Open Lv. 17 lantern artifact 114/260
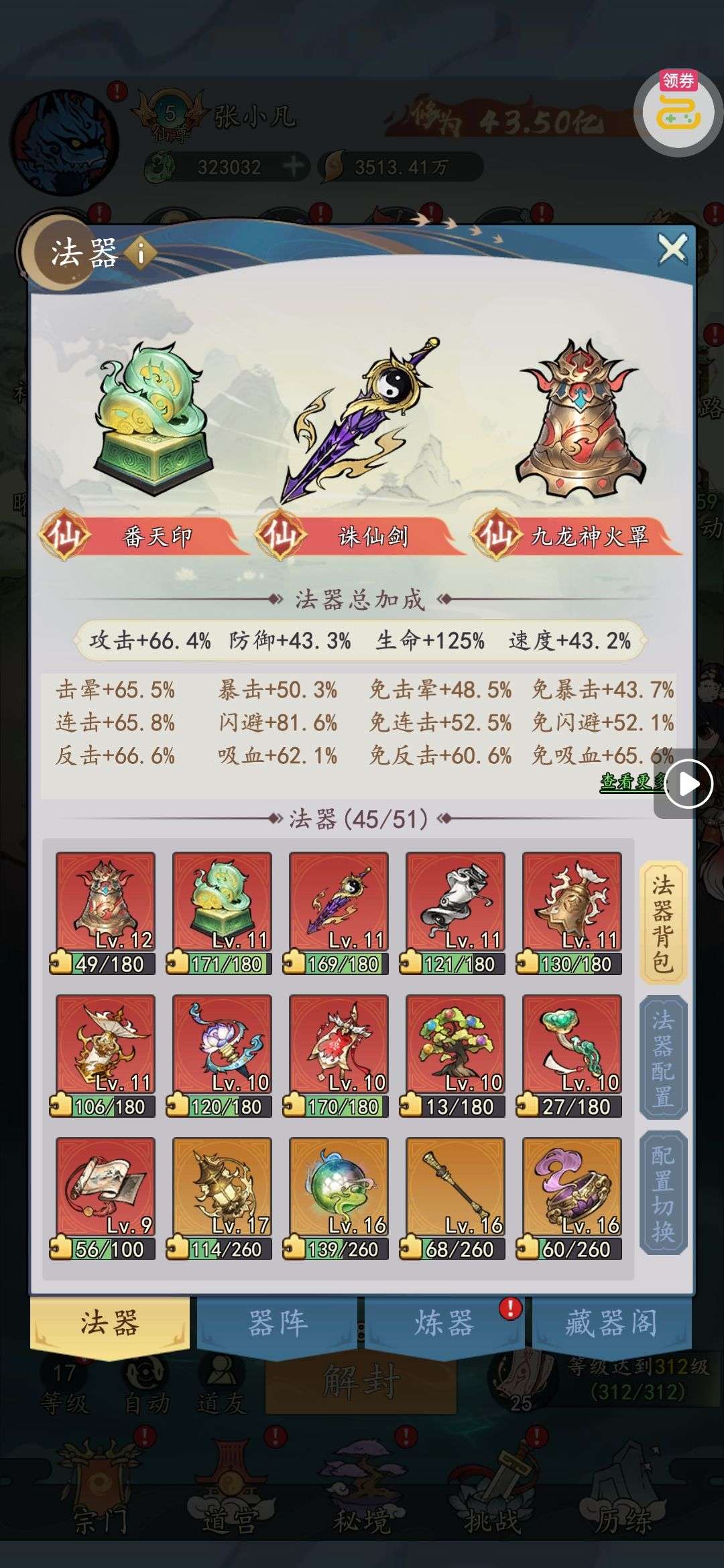 (222, 1188)
